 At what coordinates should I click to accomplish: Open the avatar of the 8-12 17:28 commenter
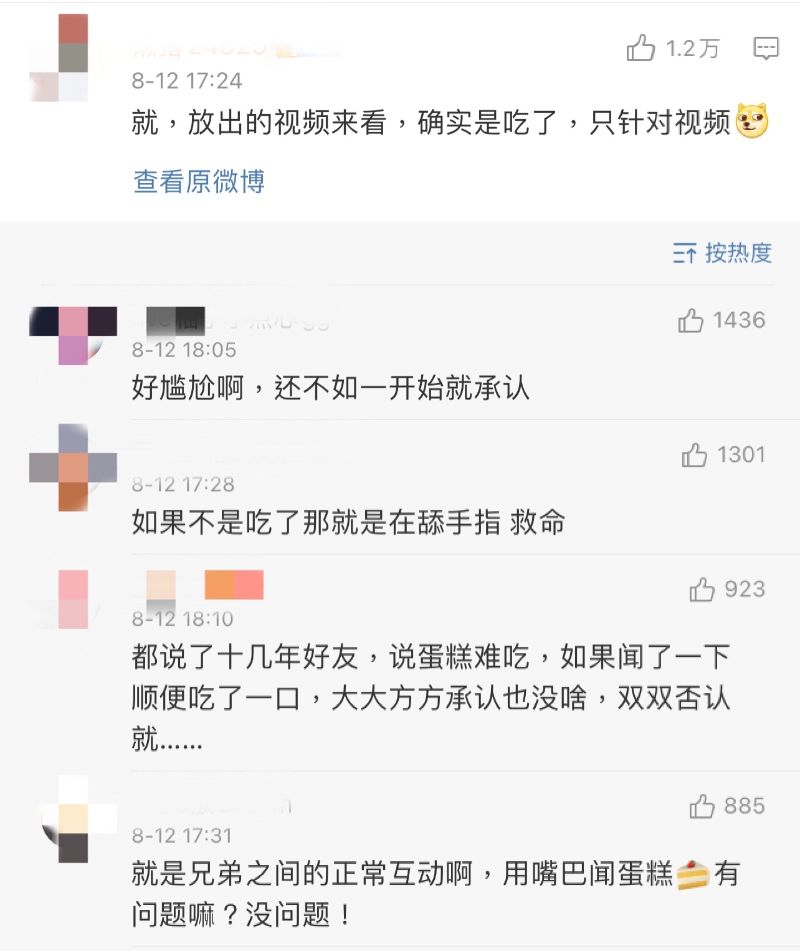[73, 468]
